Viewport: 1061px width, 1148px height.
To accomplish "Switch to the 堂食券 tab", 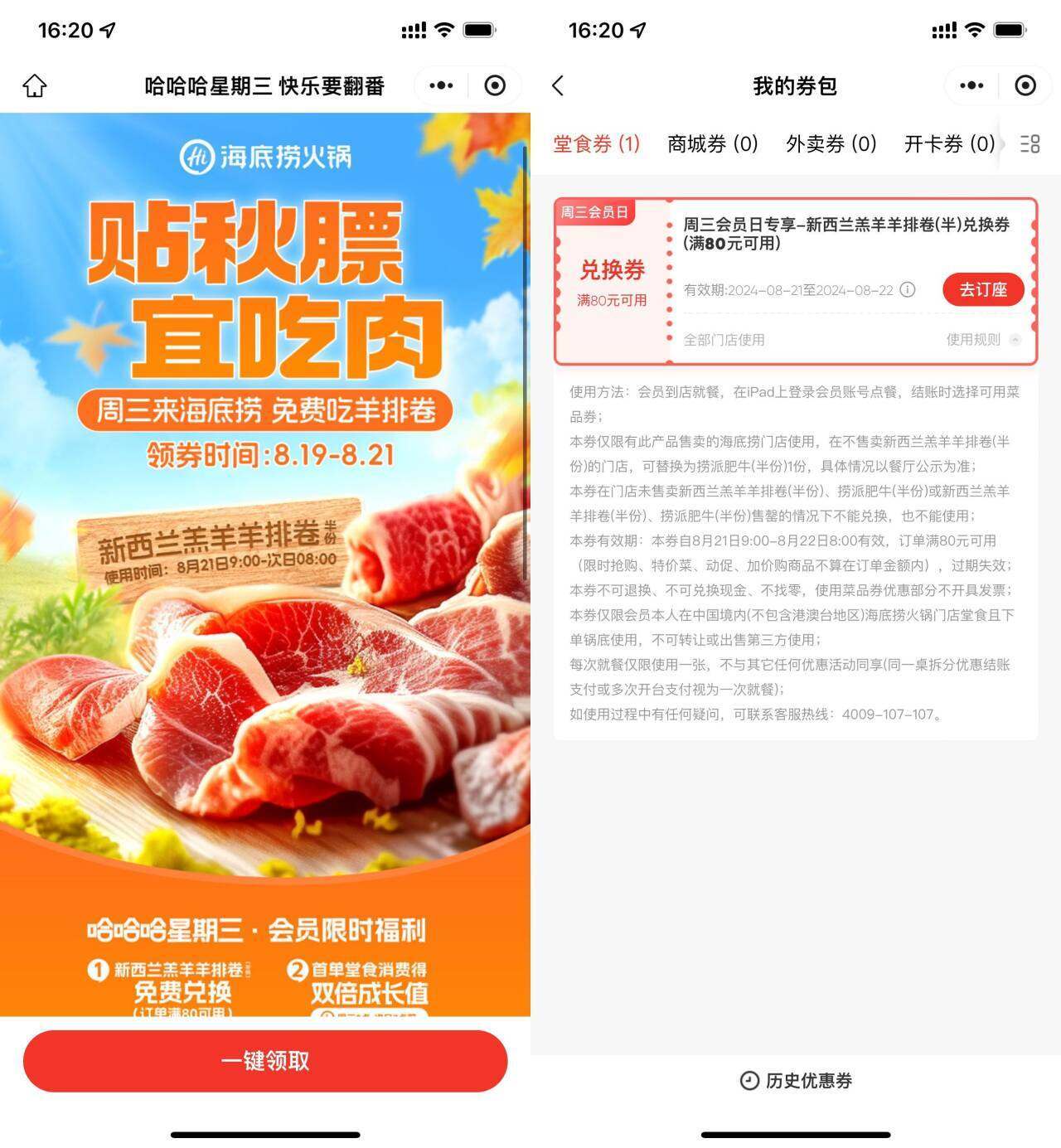I will tap(597, 144).
